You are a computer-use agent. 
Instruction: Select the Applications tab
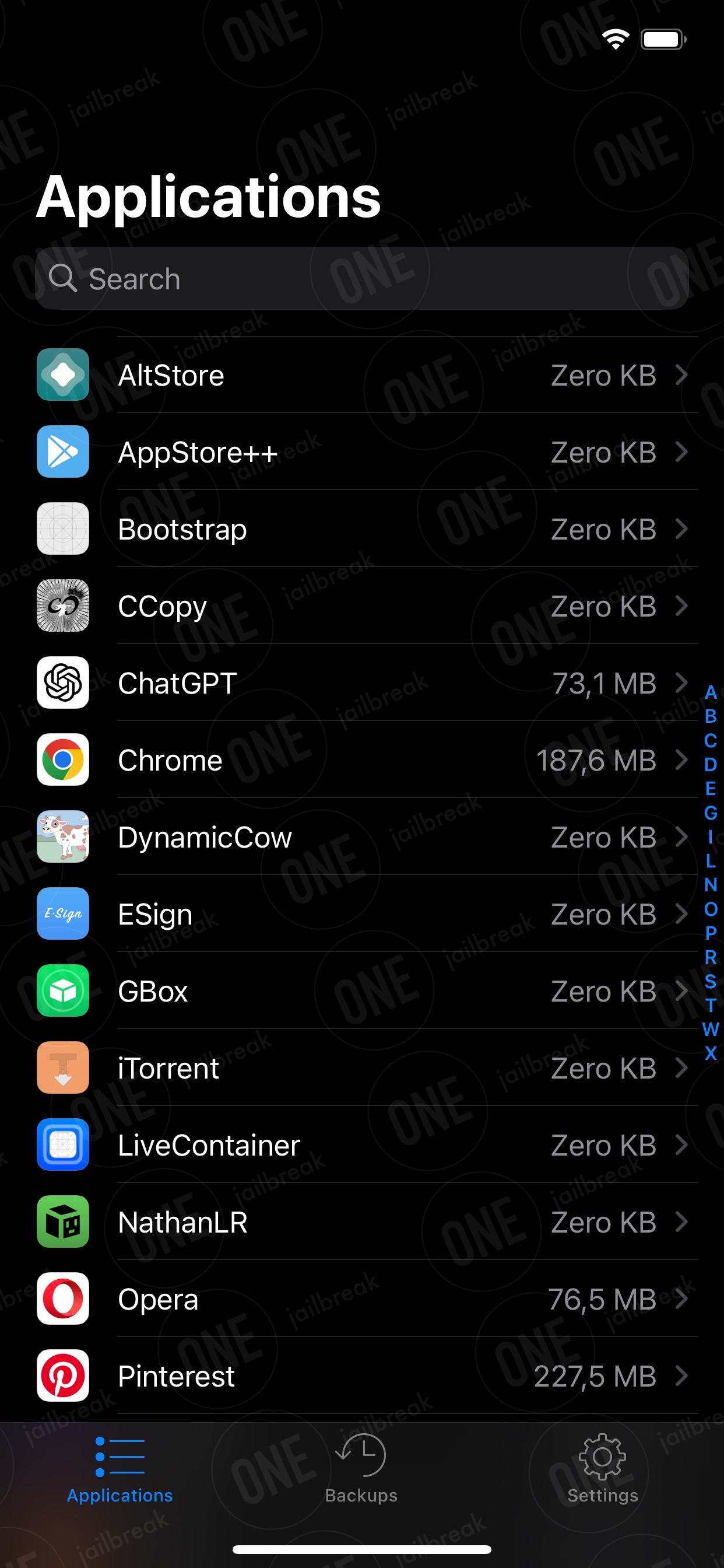point(120,1468)
